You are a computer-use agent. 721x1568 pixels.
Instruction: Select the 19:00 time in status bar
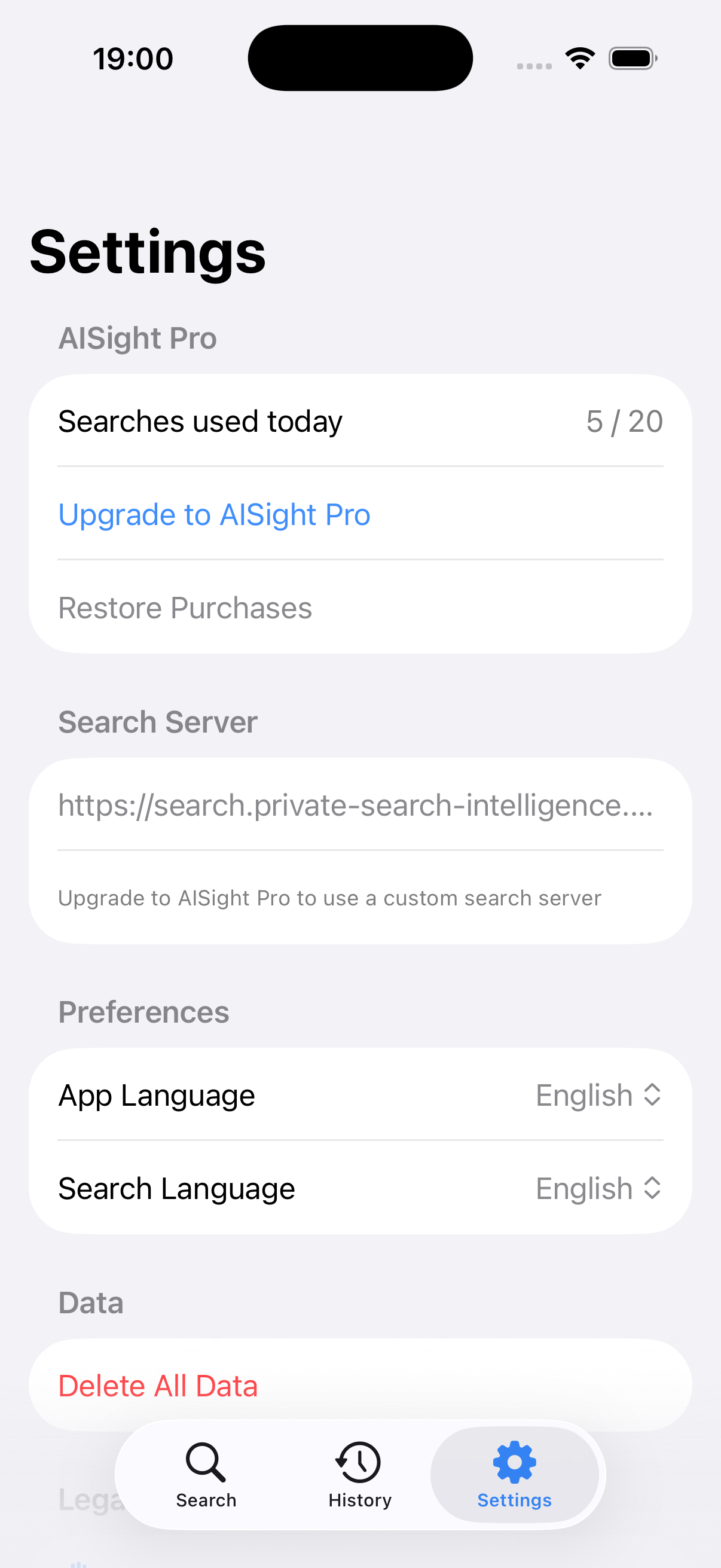(133, 58)
